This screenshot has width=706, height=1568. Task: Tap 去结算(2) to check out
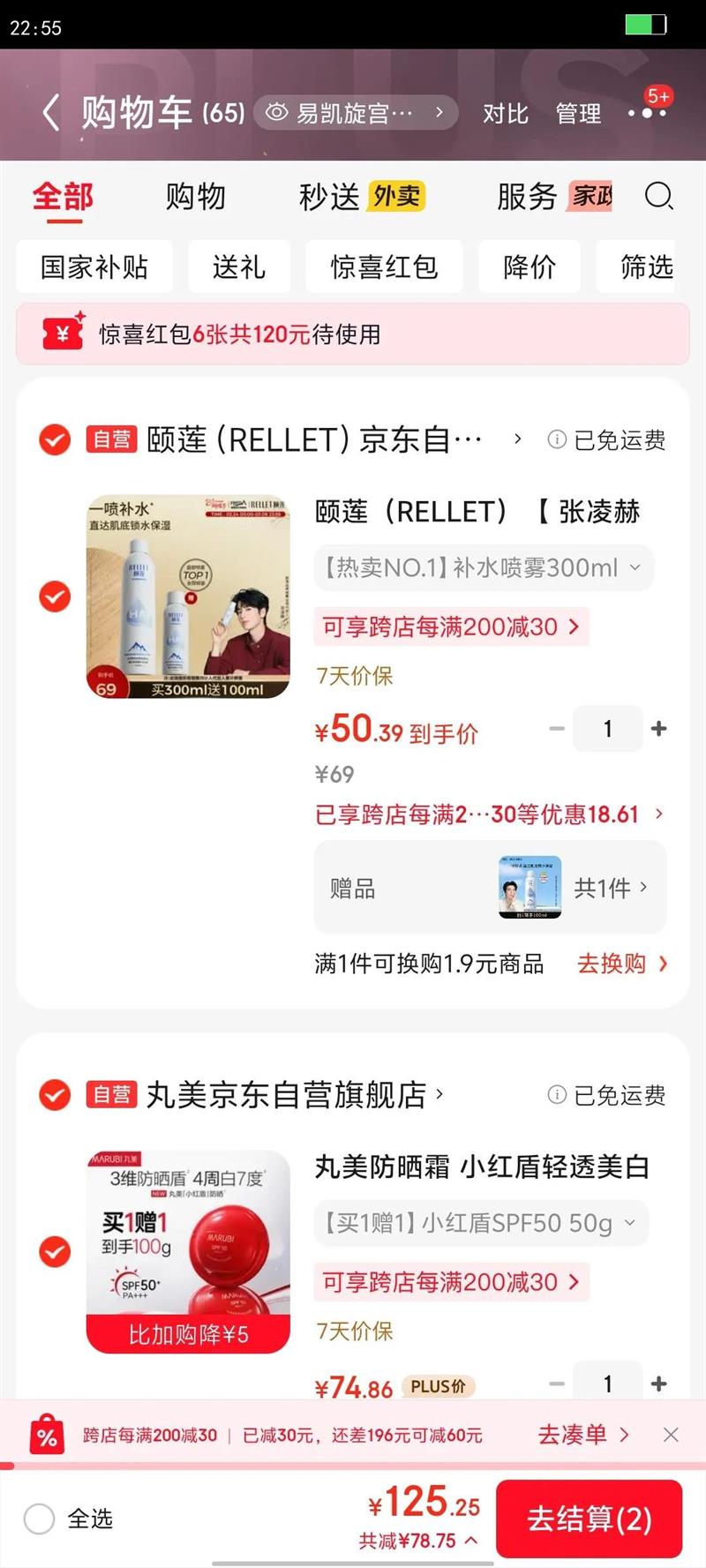tap(589, 1519)
